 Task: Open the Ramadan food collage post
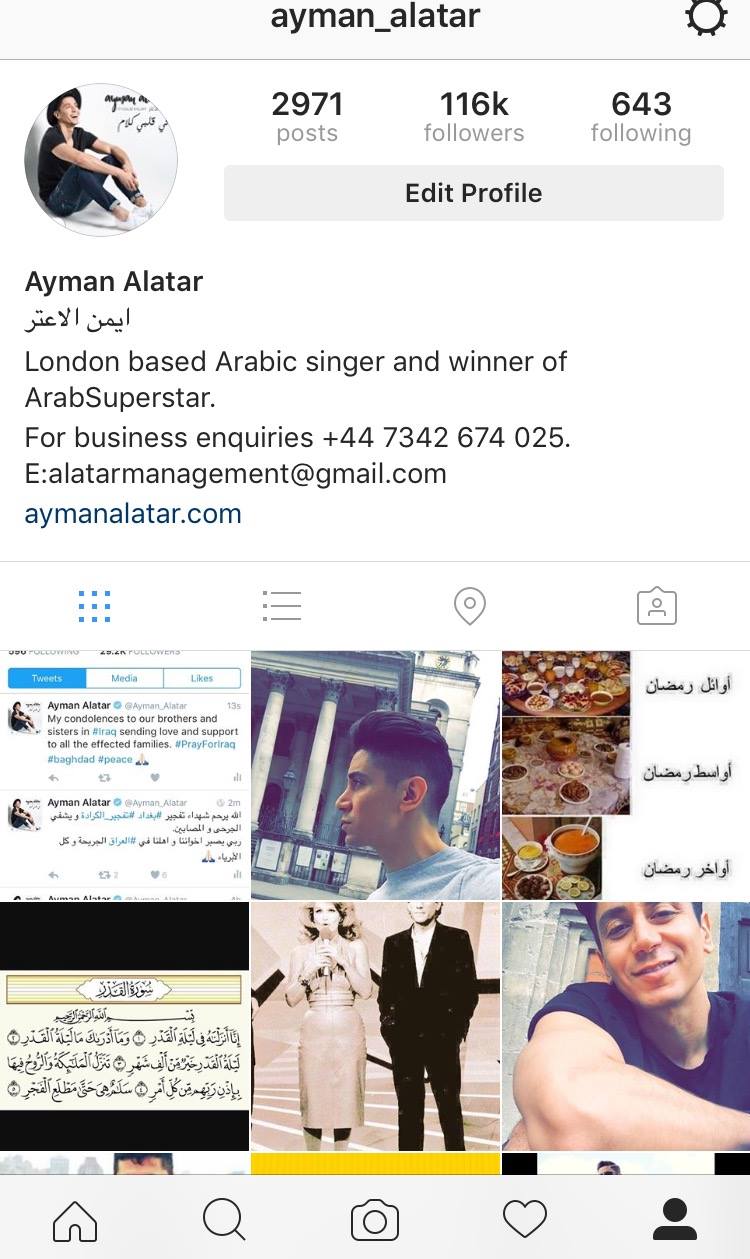pyautogui.click(x=626, y=776)
